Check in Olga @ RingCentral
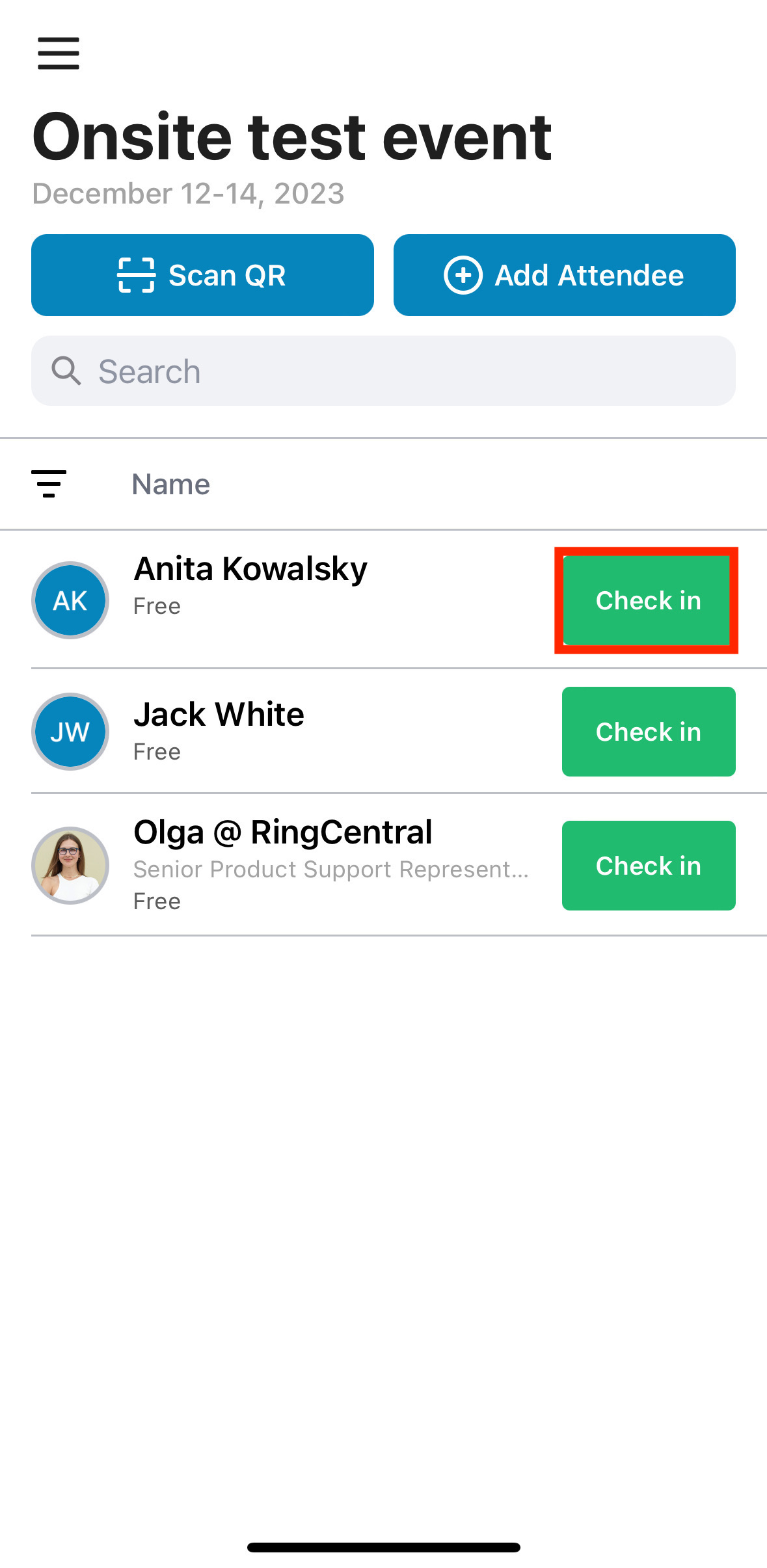This screenshot has width=767, height=1568. click(x=649, y=866)
